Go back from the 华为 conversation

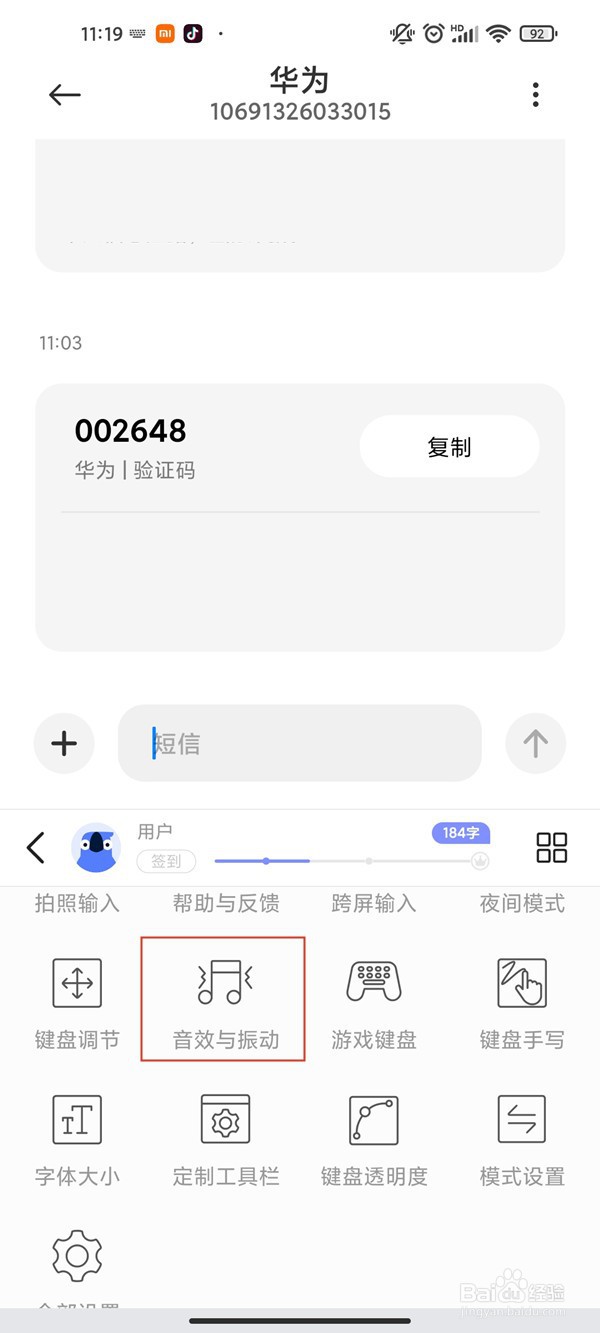tap(65, 95)
